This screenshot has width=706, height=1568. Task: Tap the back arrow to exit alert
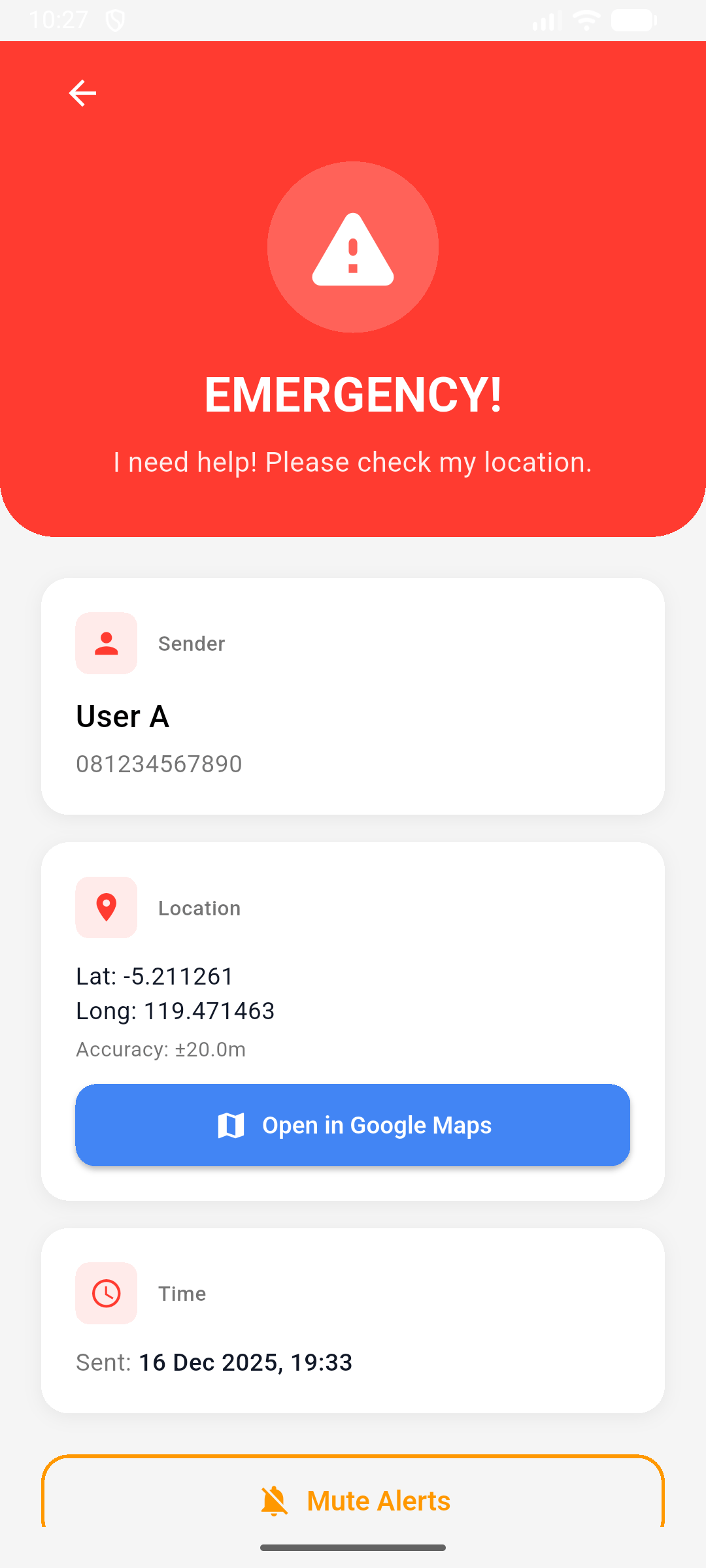(82, 93)
